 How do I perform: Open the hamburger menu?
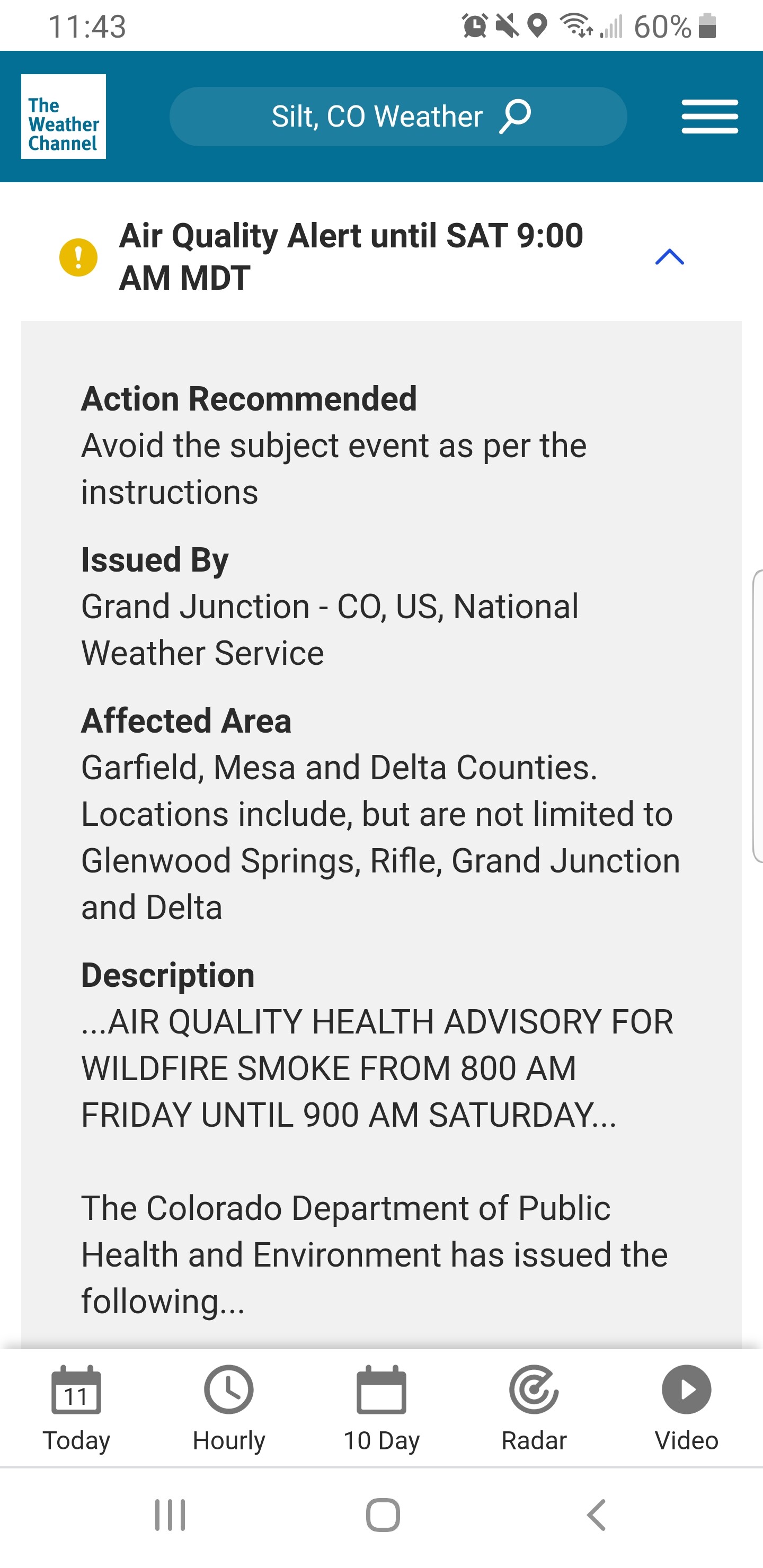pos(710,116)
